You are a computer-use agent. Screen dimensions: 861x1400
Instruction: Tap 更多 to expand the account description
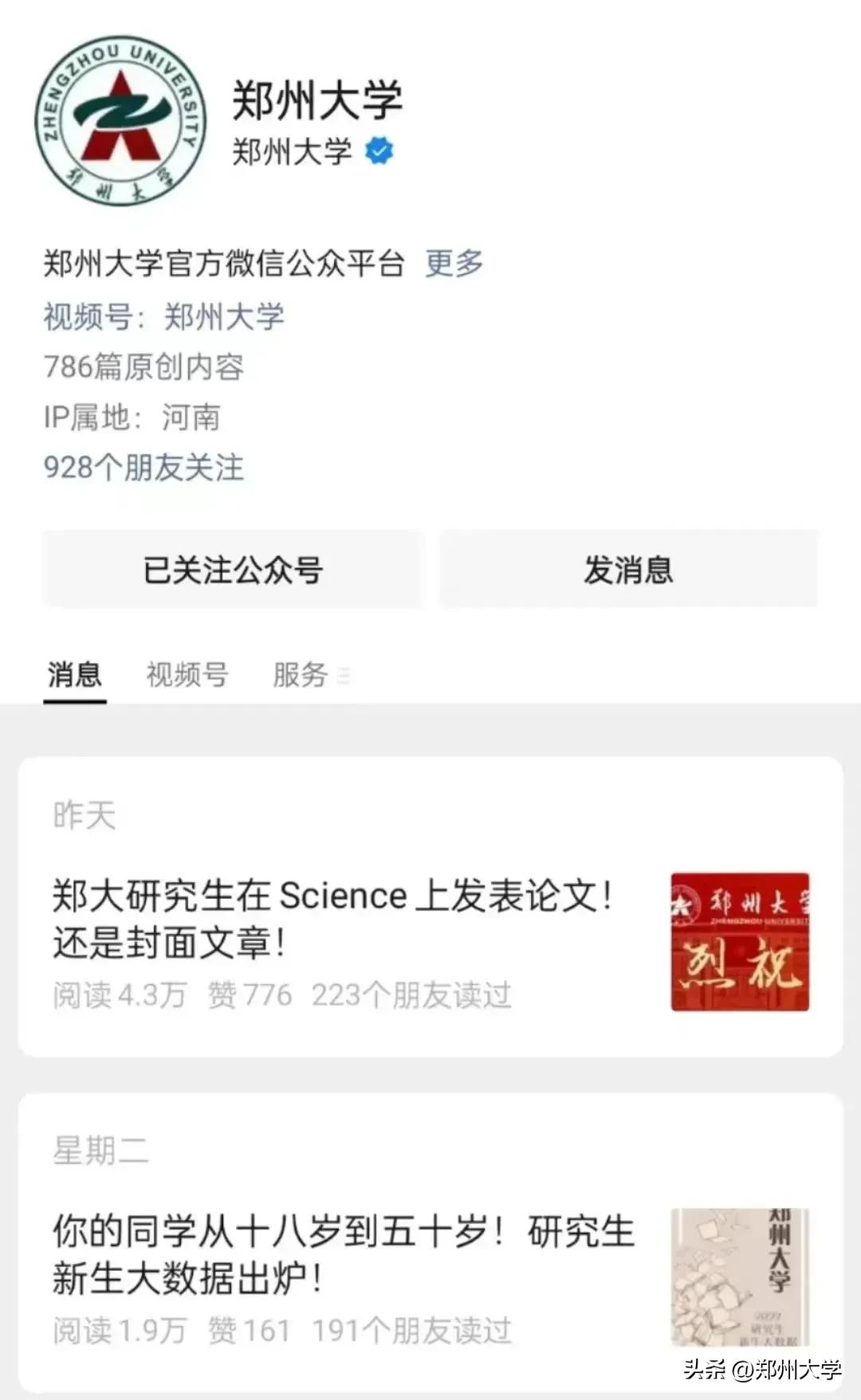[454, 263]
